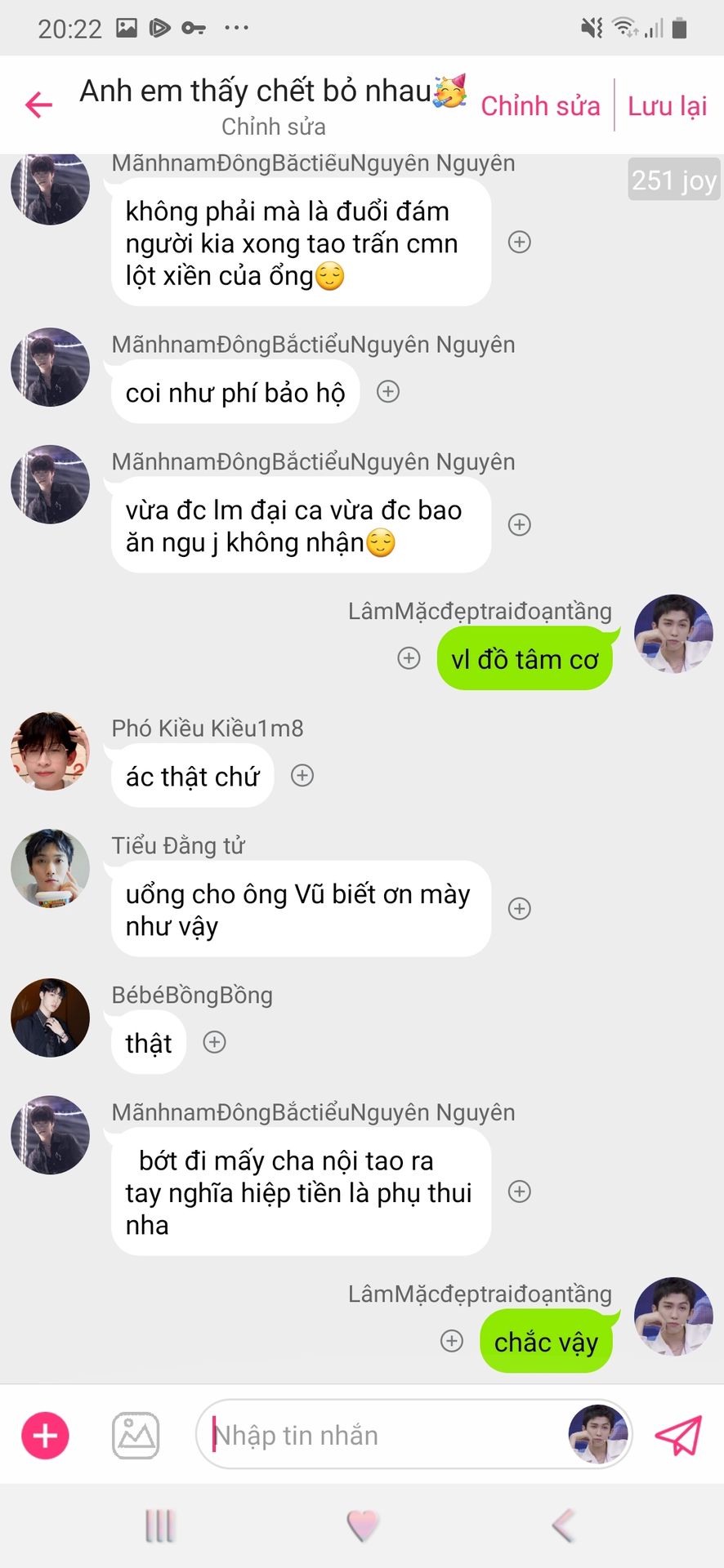Tap the system back button
This screenshot has height=1568, width=724.
point(564,1526)
